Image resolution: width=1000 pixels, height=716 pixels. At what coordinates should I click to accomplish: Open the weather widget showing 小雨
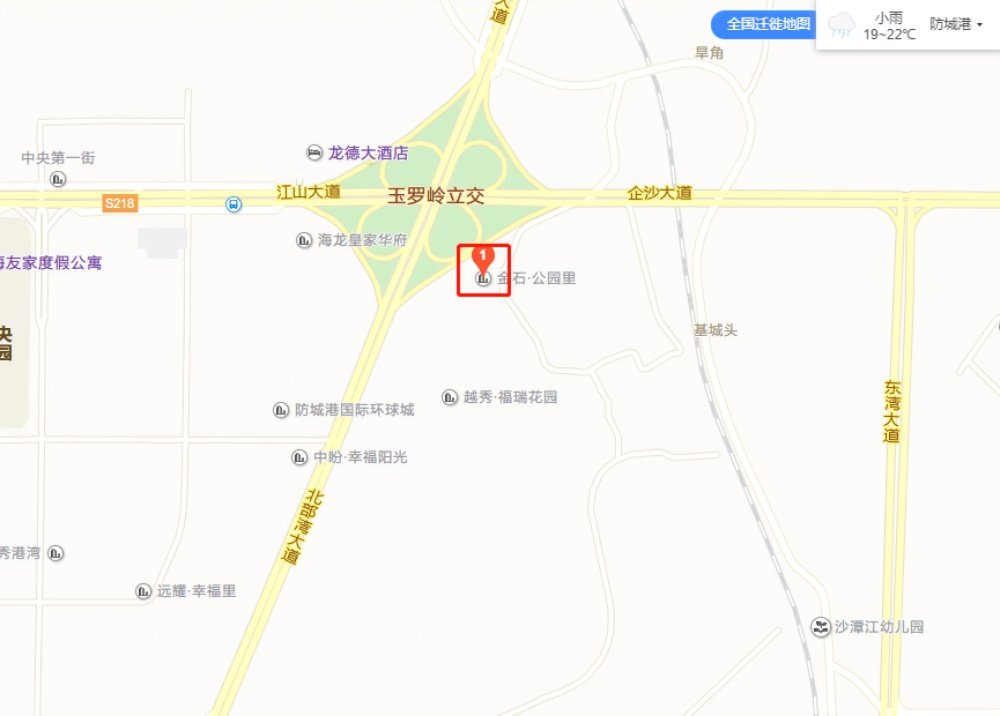867,25
